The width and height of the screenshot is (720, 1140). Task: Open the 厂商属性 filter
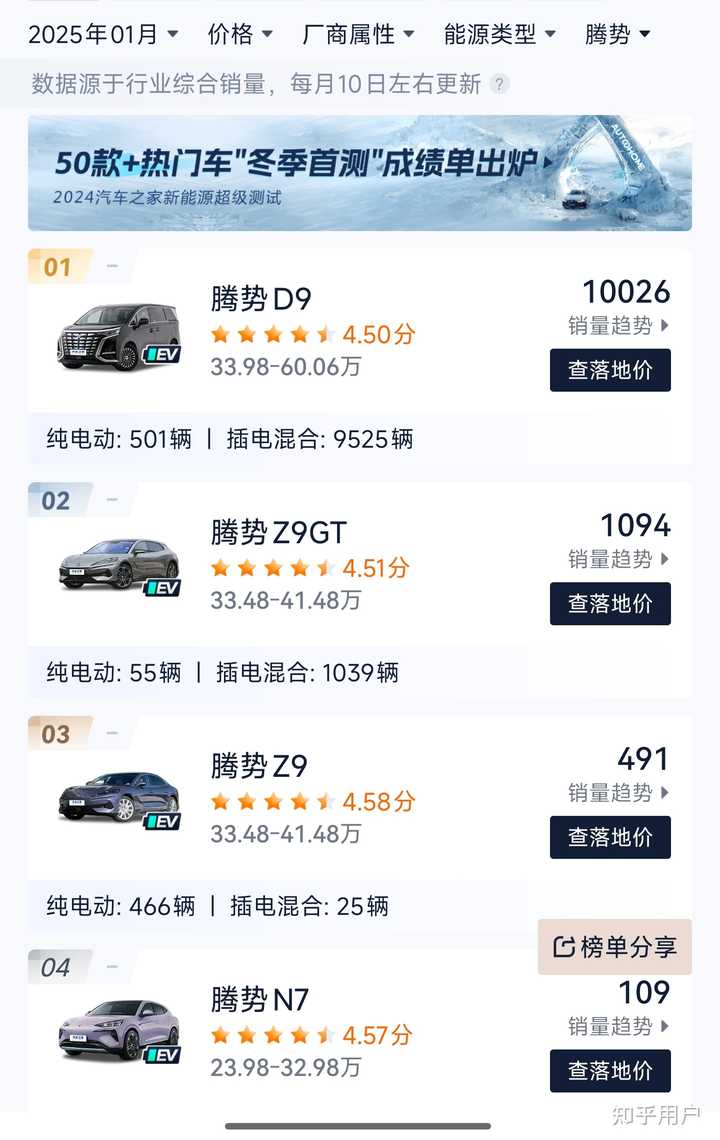point(350,33)
